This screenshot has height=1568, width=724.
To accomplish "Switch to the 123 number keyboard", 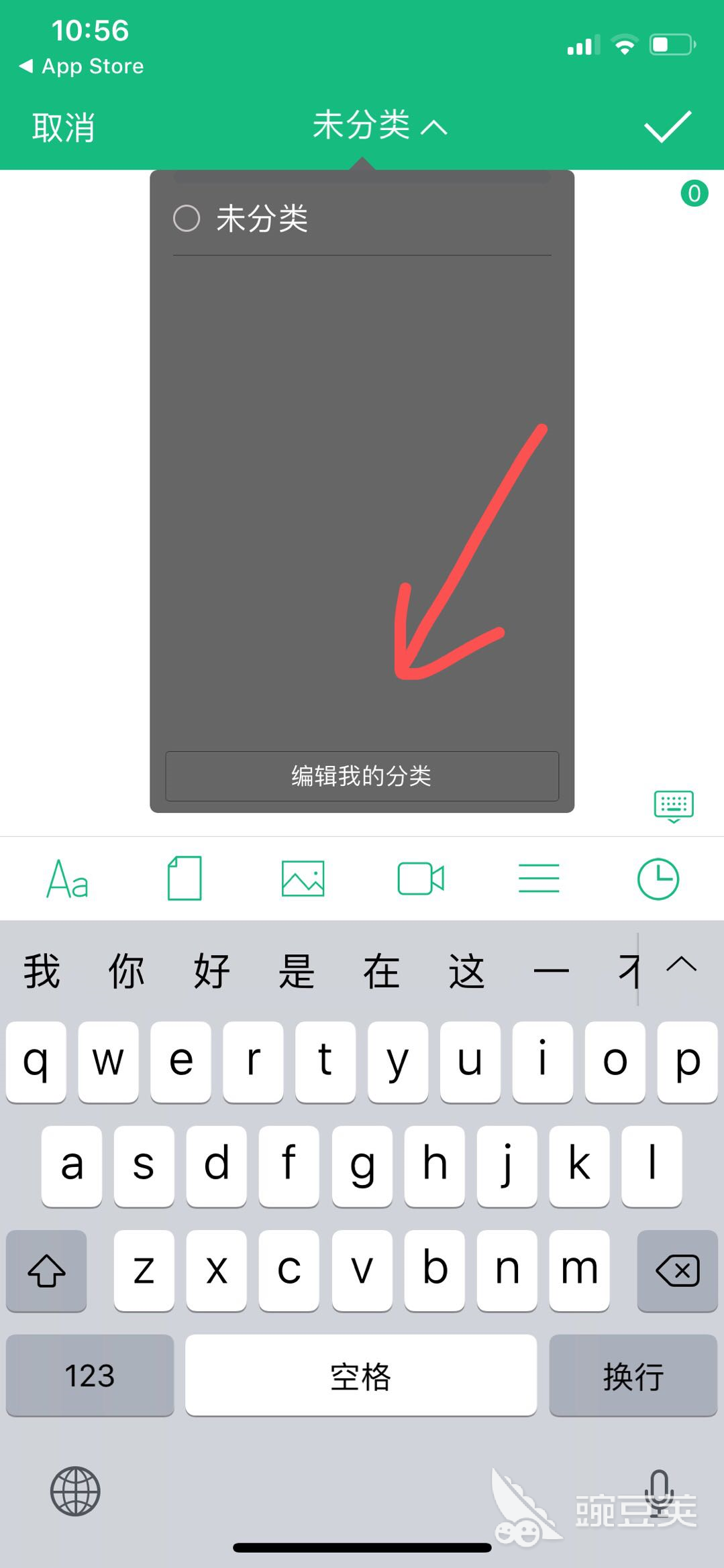I will click(x=90, y=1376).
